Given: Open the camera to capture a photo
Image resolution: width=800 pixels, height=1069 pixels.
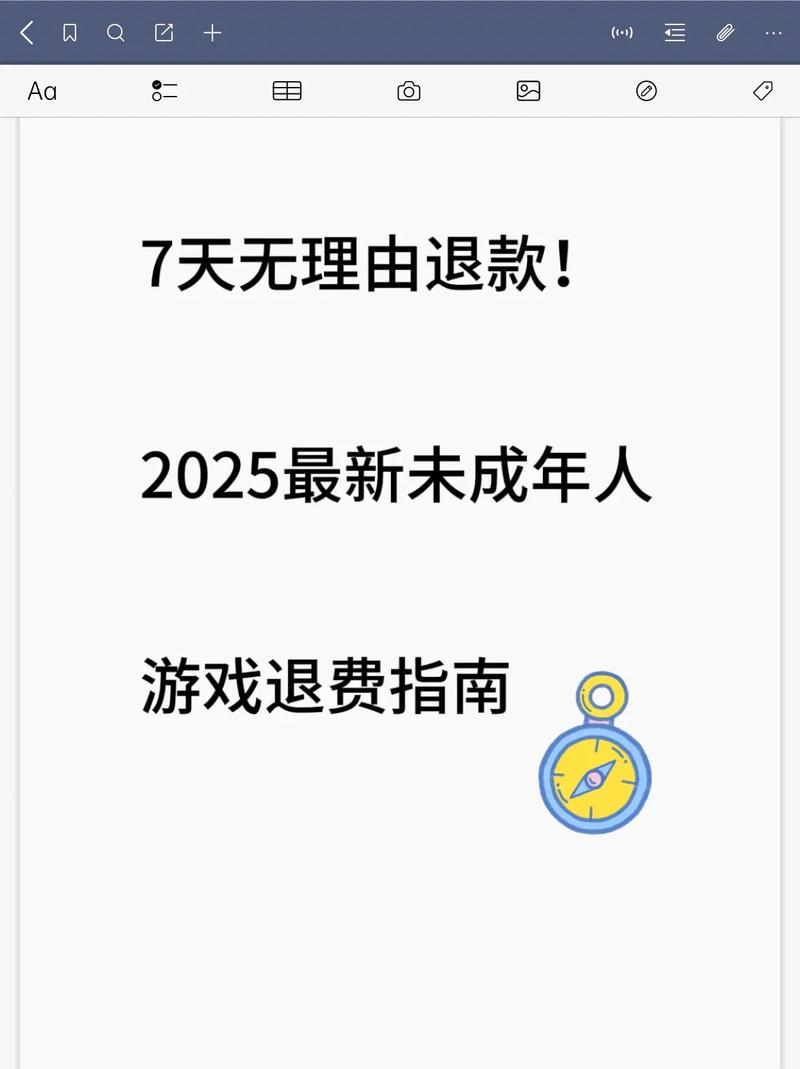Looking at the screenshot, I should tap(408, 91).
